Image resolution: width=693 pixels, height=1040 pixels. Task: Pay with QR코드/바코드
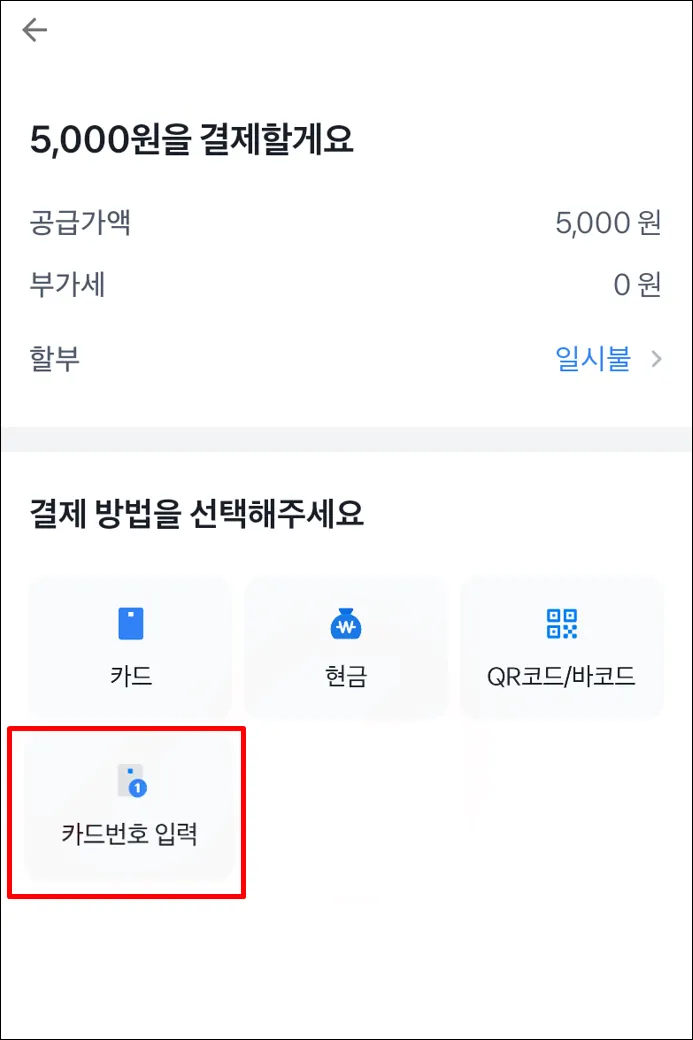pos(561,646)
